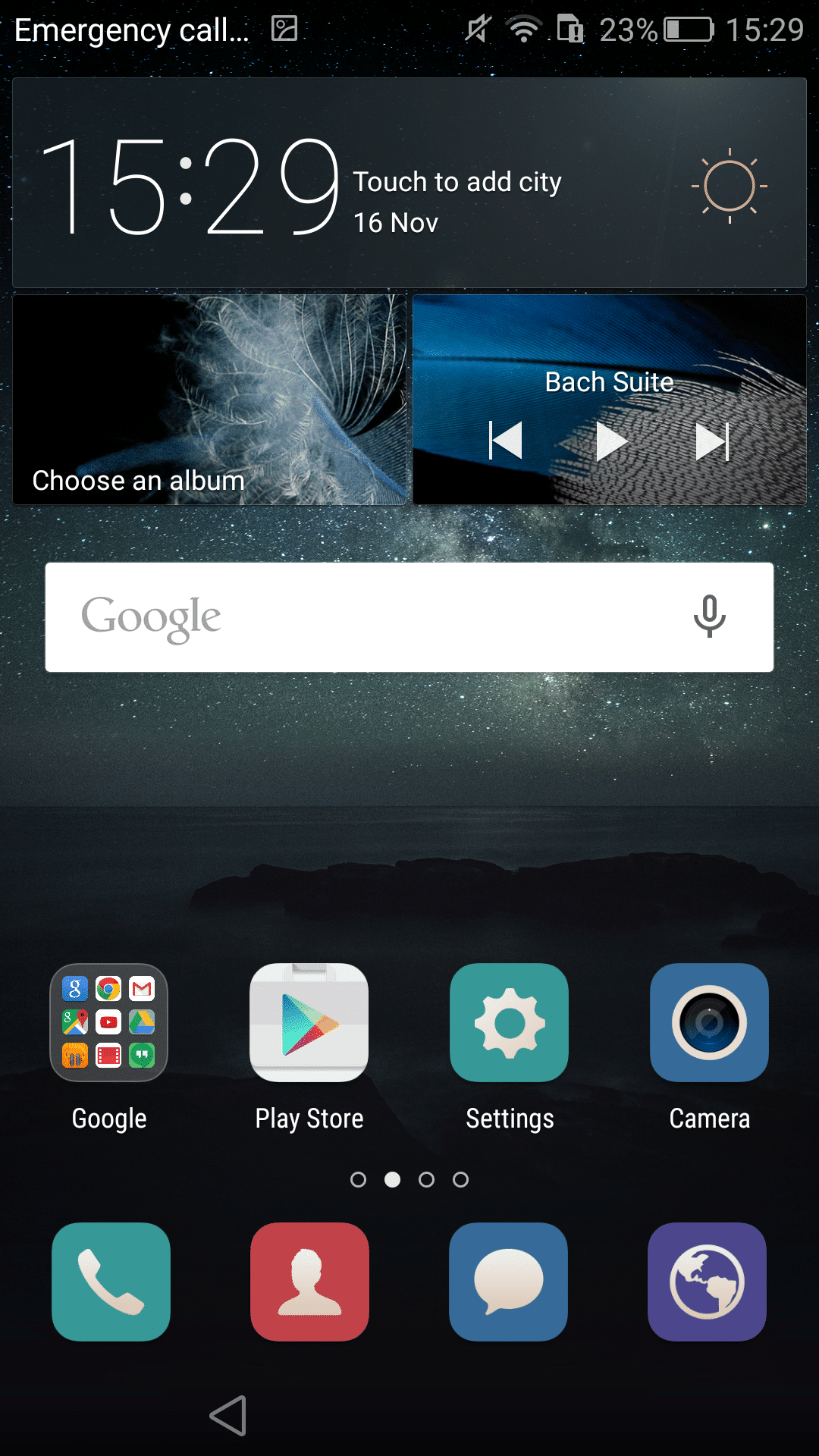Image resolution: width=819 pixels, height=1456 pixels.
Task: Open the Google apps folder
Action: 108,1022
